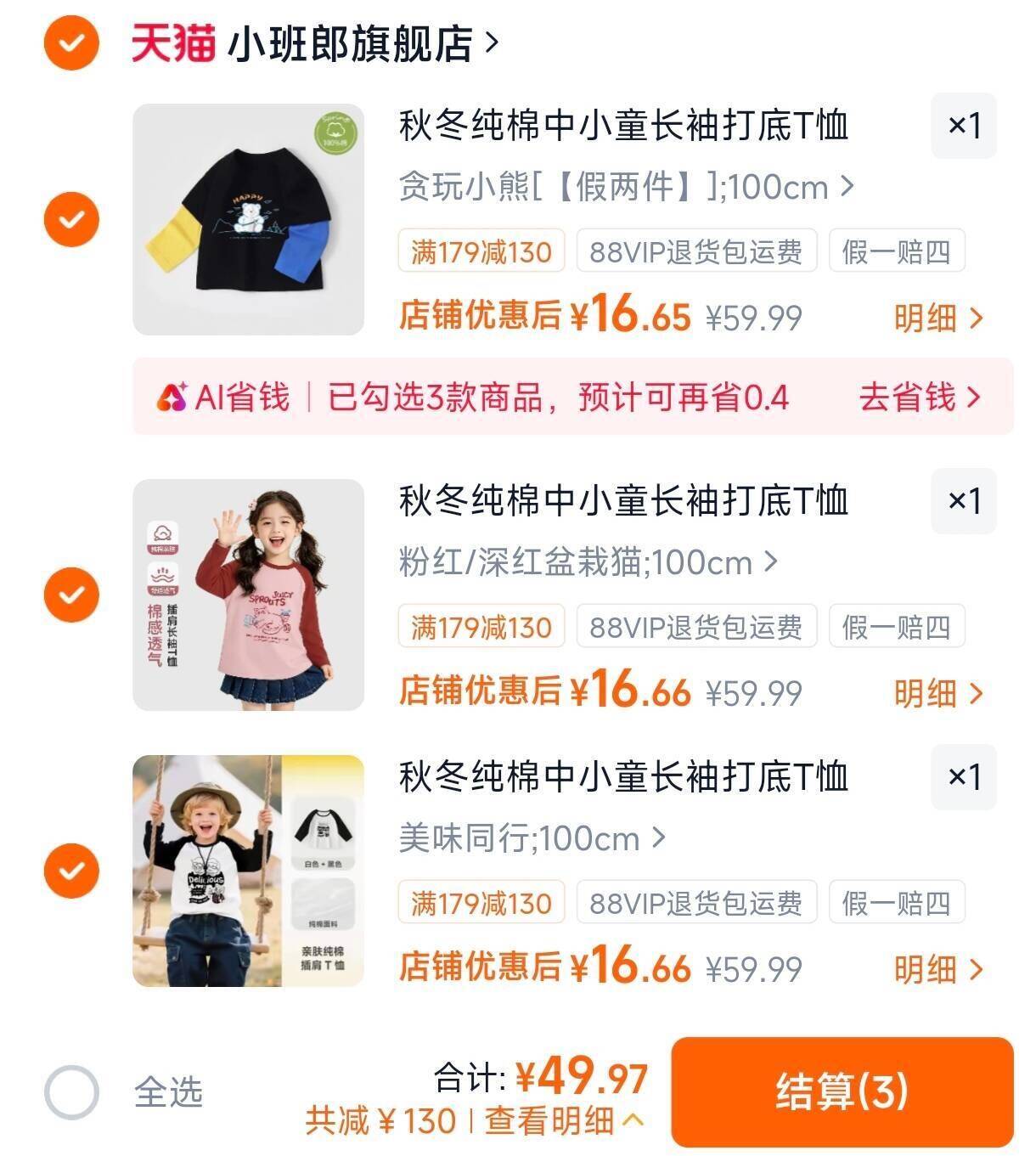View 明细 for the ¥16.65 item
The width and height of the screenshot is (1036, 1156).
click(938, 319)
